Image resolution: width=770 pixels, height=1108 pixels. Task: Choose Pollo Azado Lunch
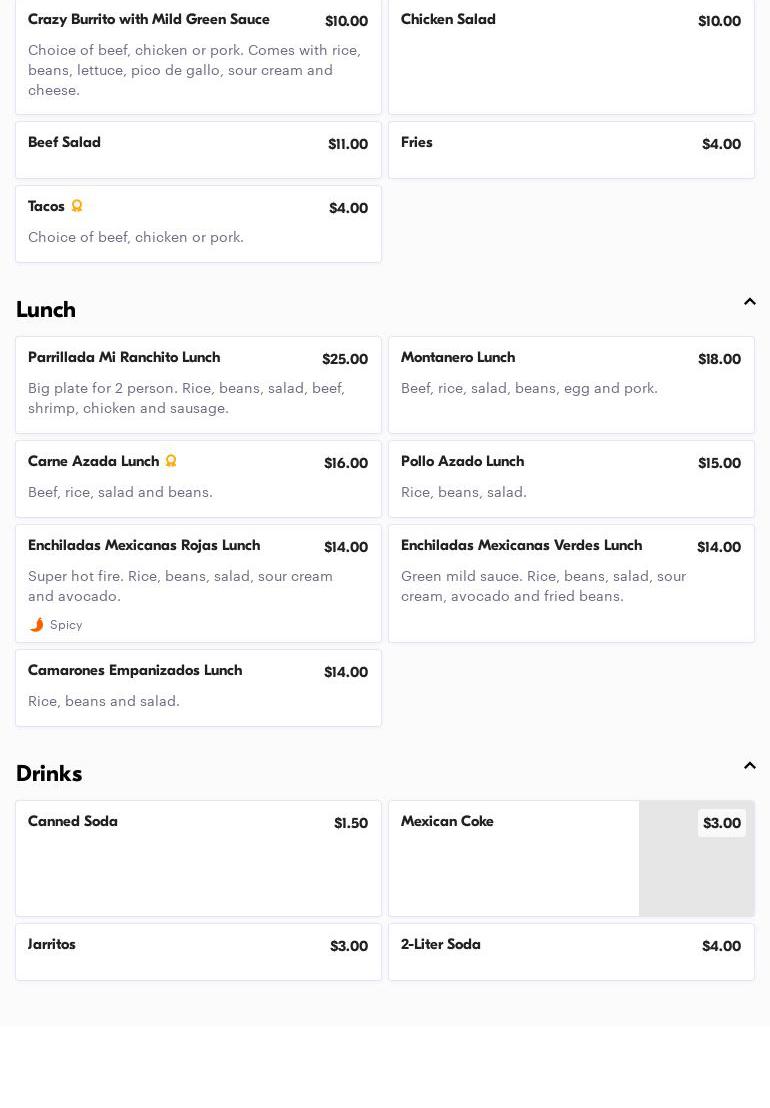tap(571, 478)
